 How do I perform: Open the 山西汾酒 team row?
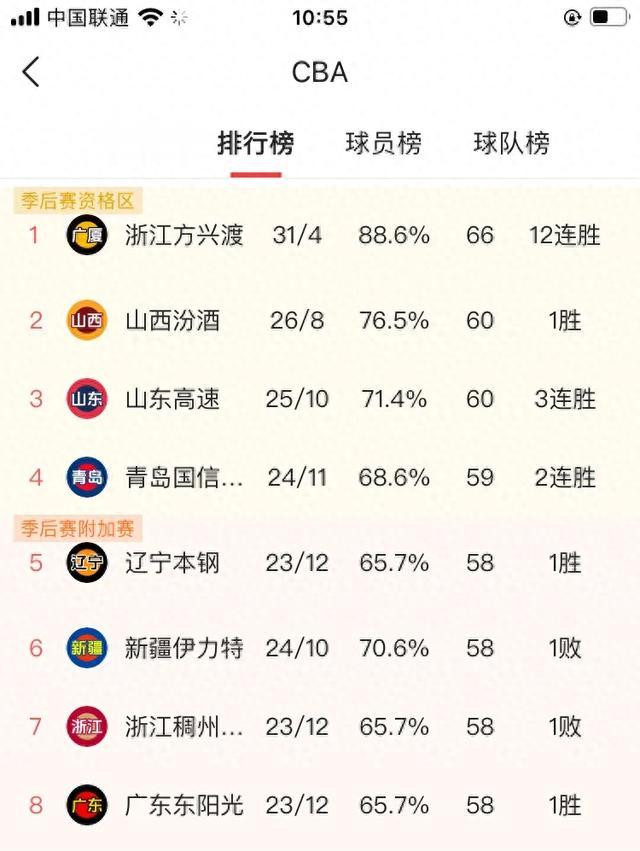320,320
